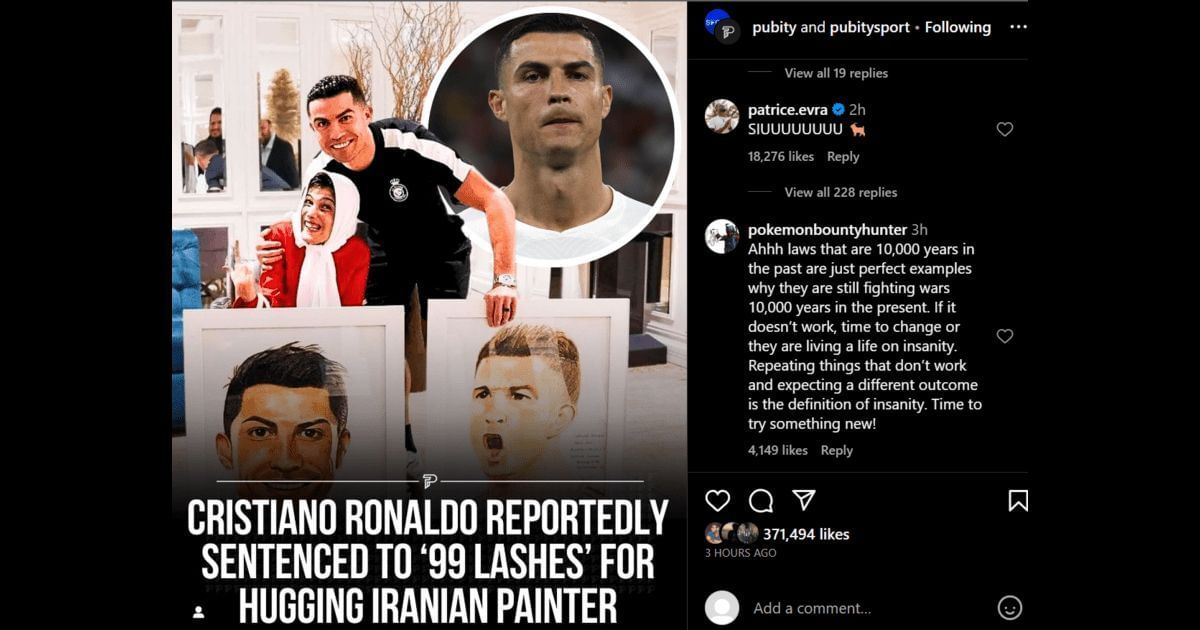This screenshot has height=630, width=1200.
Task: Show tagged people icon on the photo
Action: pos(199,611)
